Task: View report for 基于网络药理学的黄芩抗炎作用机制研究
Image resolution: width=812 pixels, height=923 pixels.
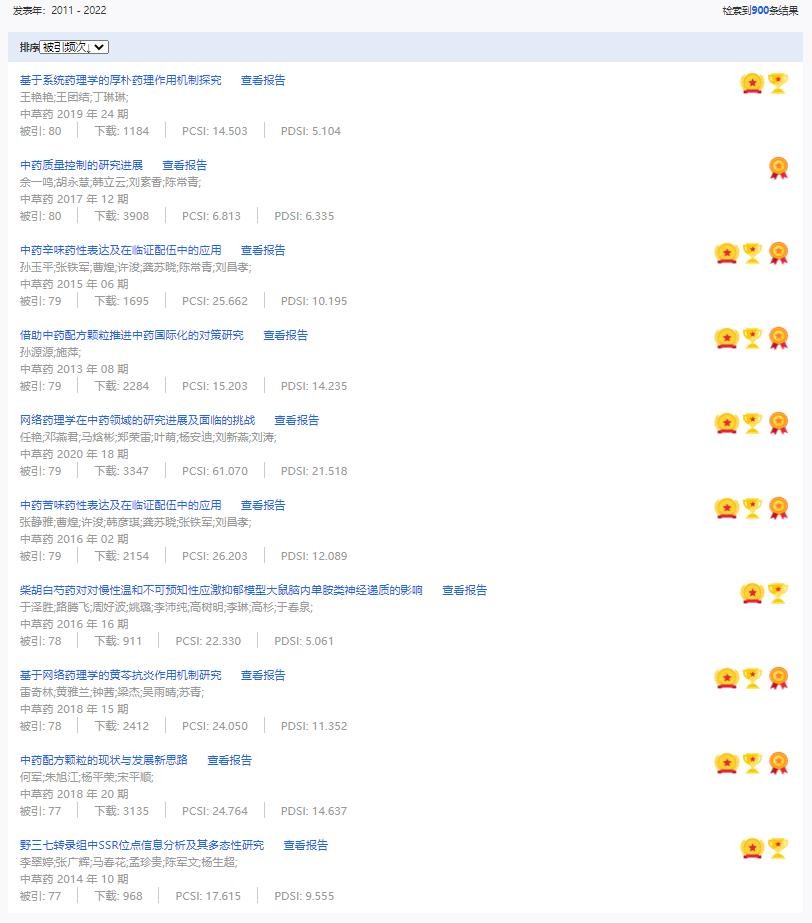Action: (x=263, y=675)
